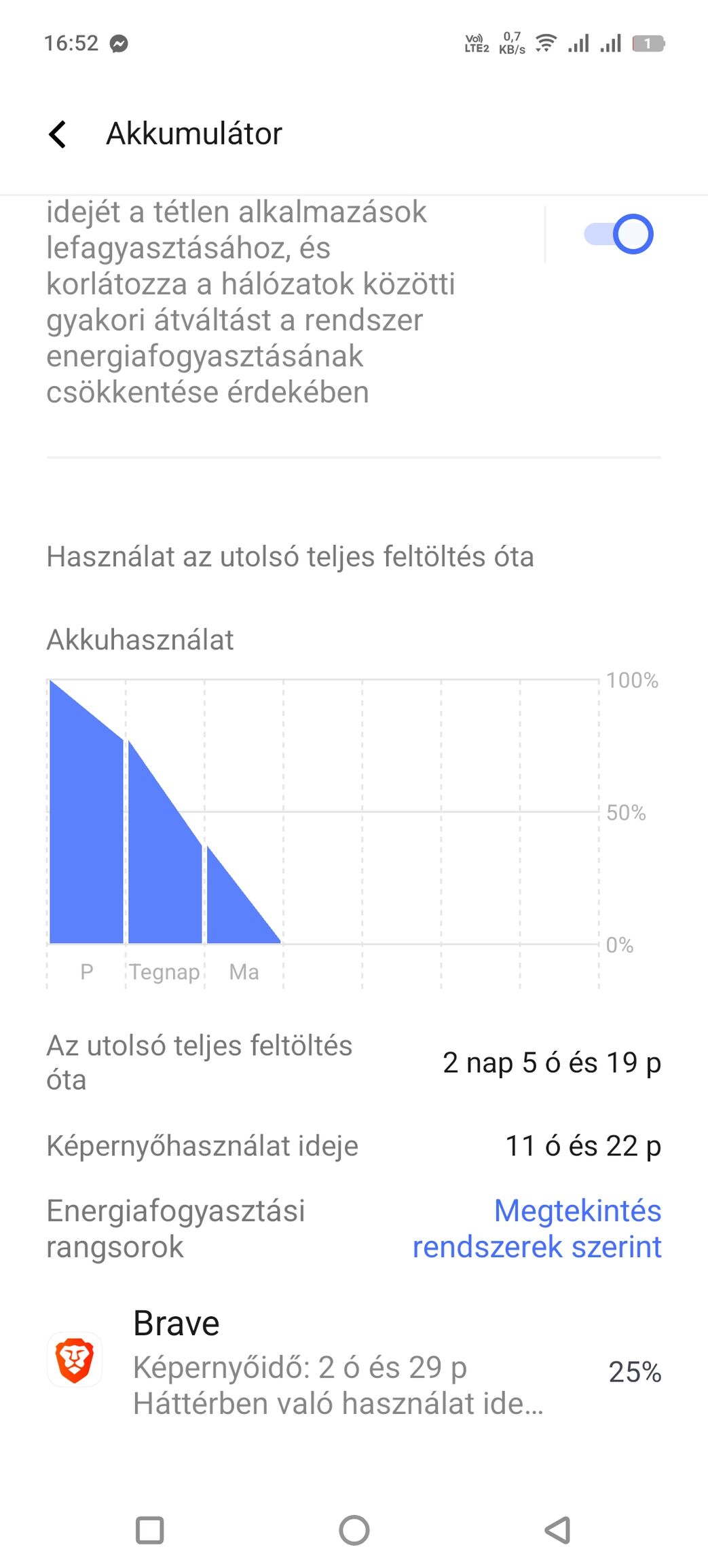Select the Ma bar in the battery chart
This screenshot has height=1568, width=708.
(x=244, y=895)
